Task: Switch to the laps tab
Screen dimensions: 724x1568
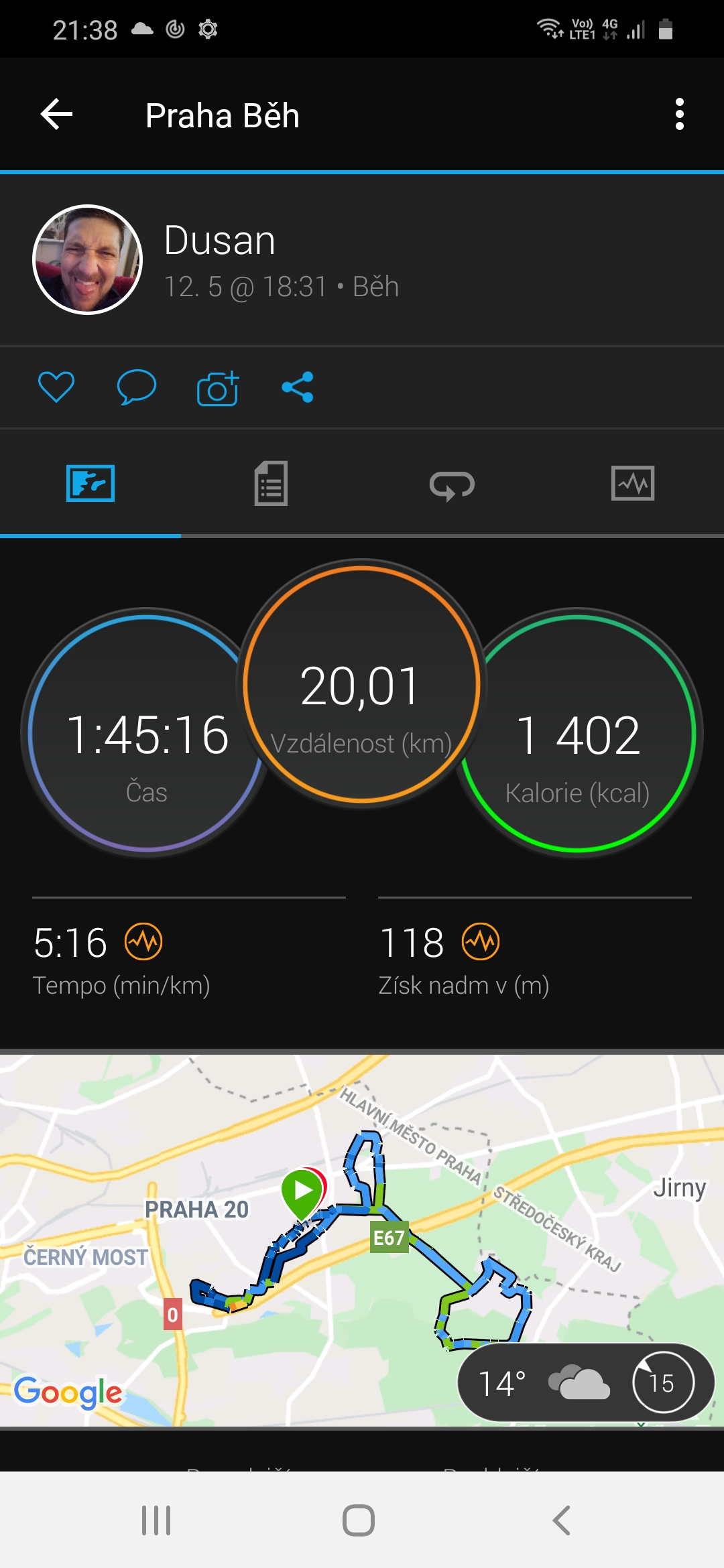Action: [x=452, y=483]
